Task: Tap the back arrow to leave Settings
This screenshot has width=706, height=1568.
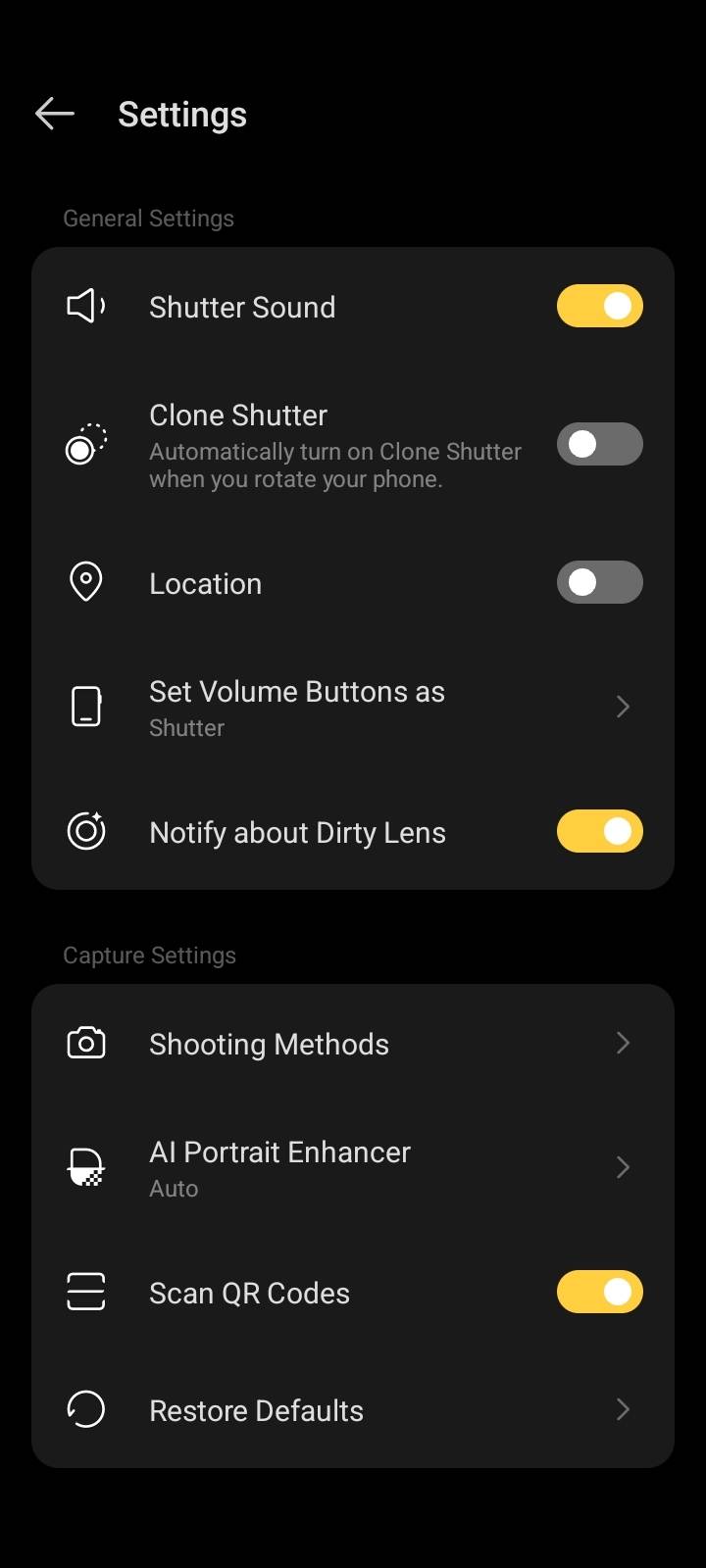Action: (x=54, y=114)
